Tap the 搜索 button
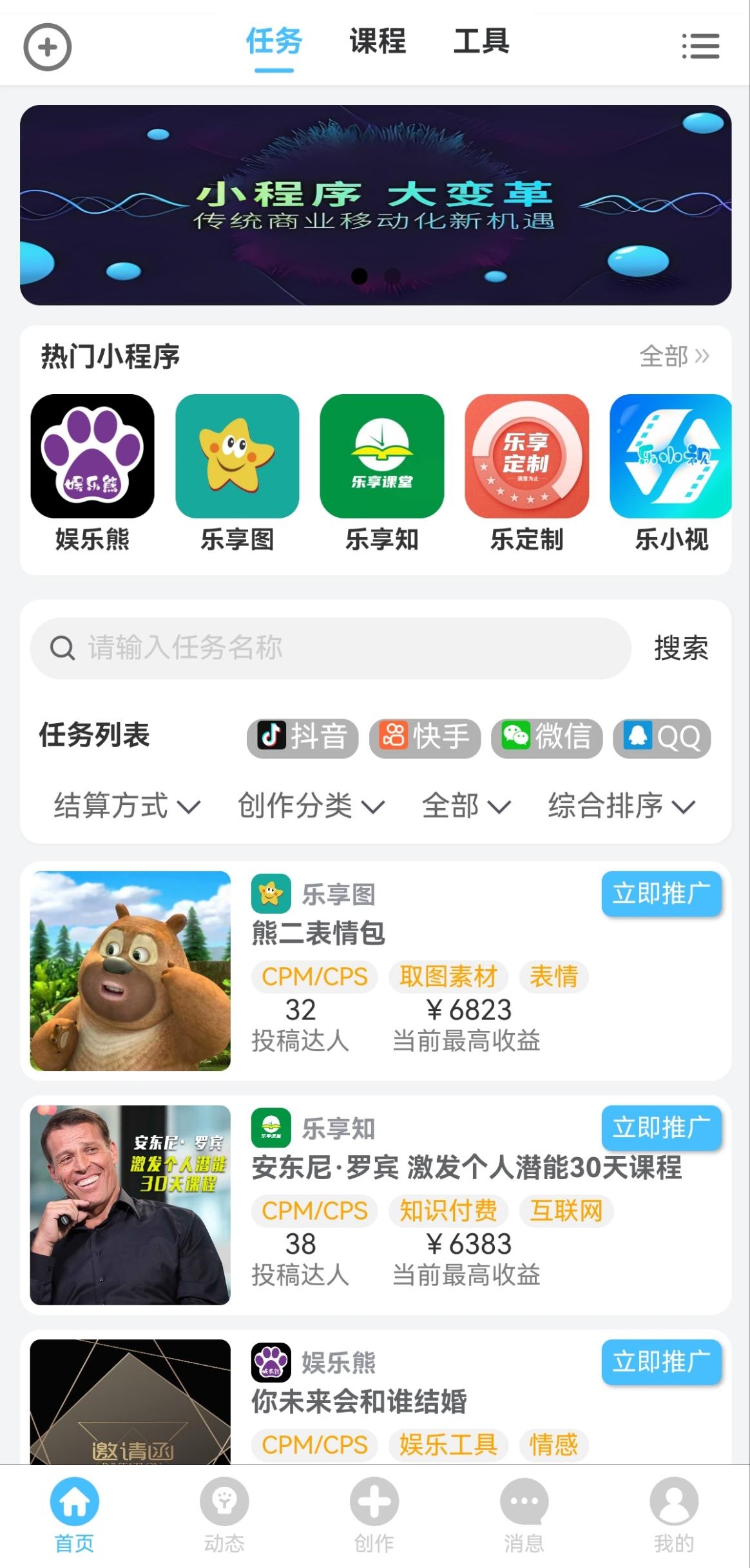Screen dimensions: 750x1568 (680, 648)
